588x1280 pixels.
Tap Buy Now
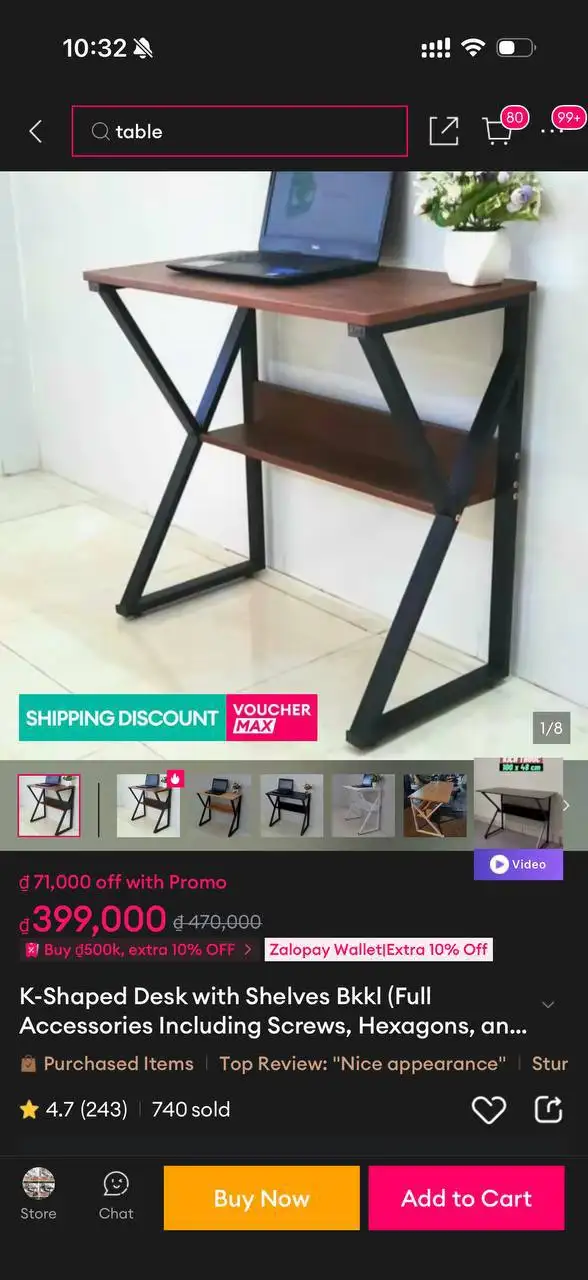click(x=262, y=1198)
